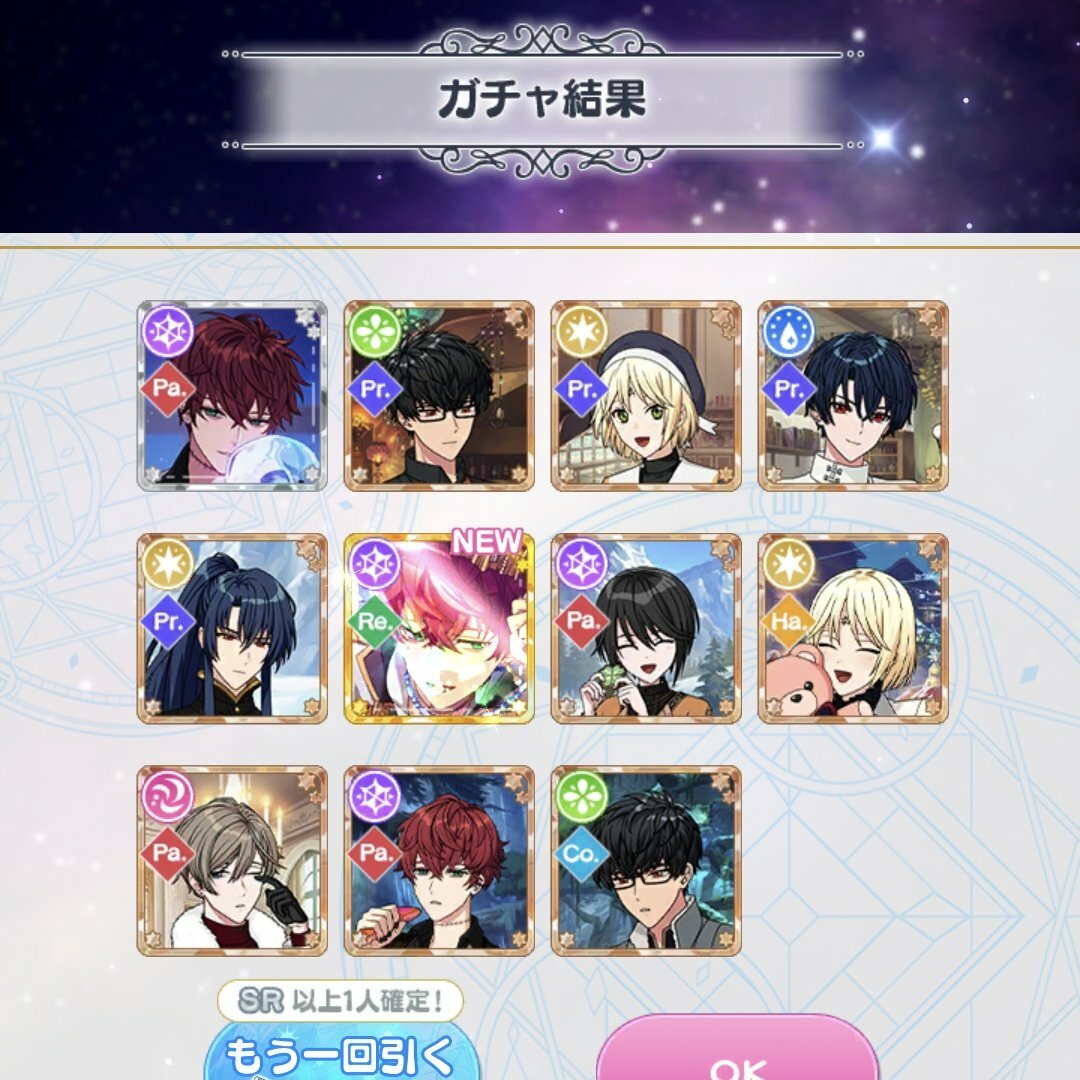
Task: Open the Pr. card with black-haired glasses character
Action: click(x=439, y=396)
